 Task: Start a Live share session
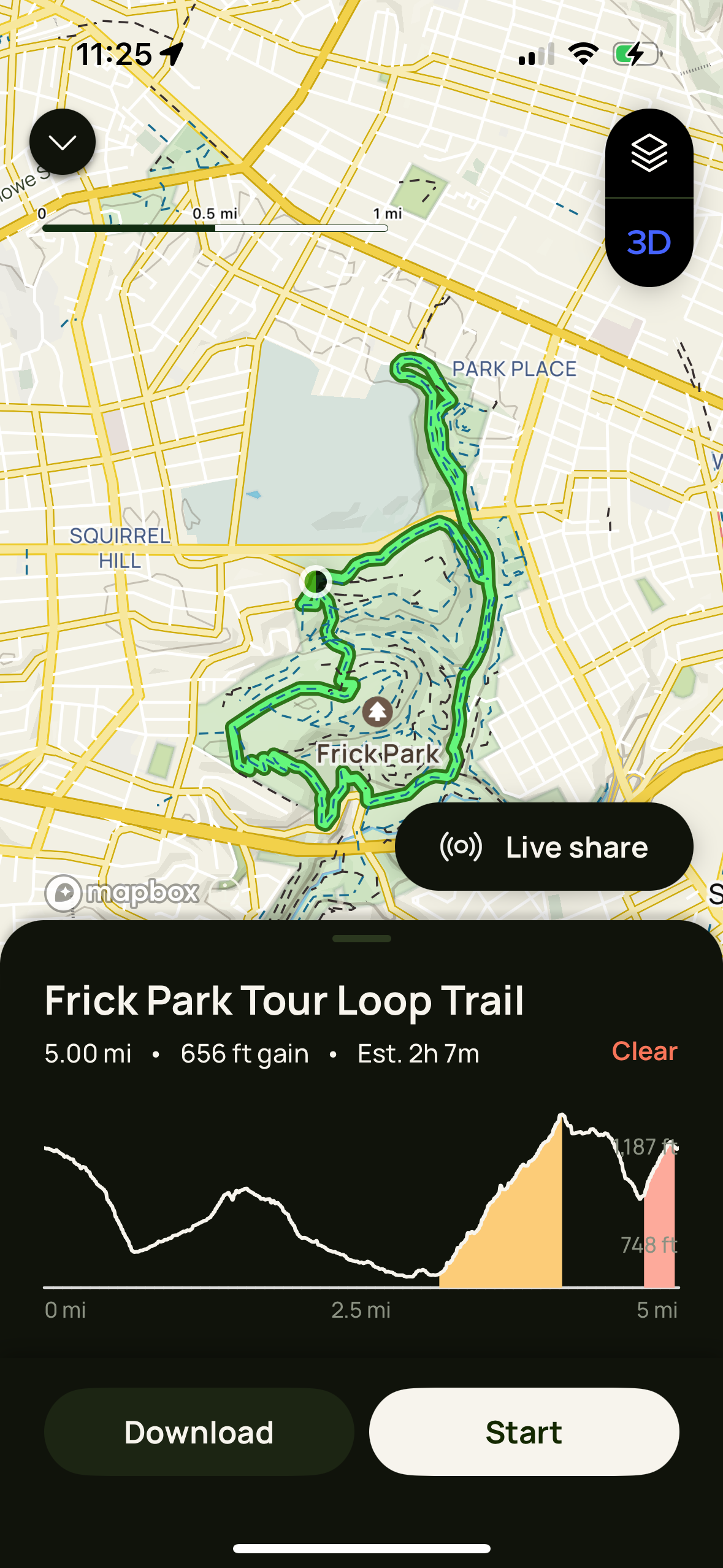[x=545, y=845]
